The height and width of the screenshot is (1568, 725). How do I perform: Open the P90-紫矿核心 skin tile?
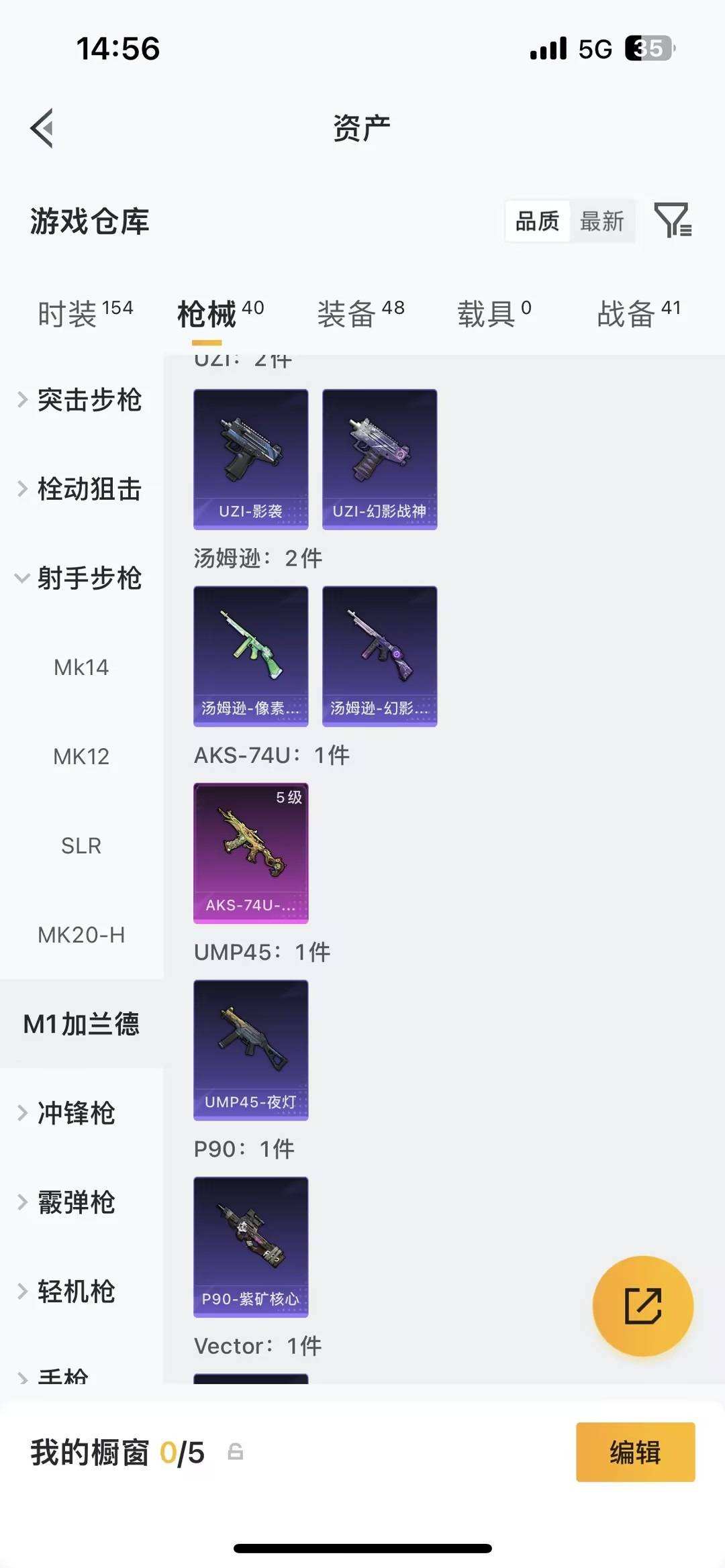tap(250, 1247)
